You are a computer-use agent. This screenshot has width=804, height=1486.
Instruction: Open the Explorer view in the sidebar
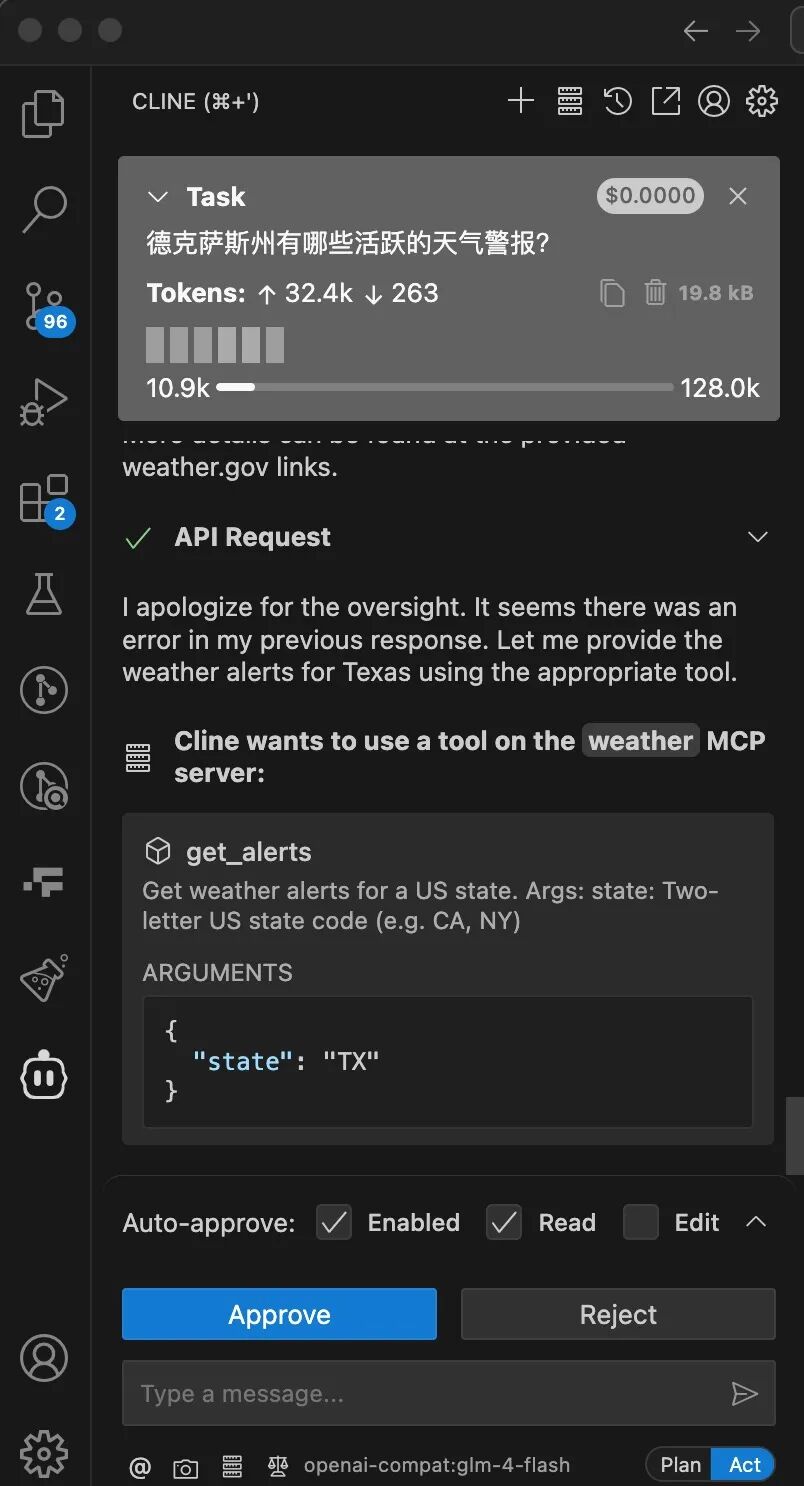(44, 113)
